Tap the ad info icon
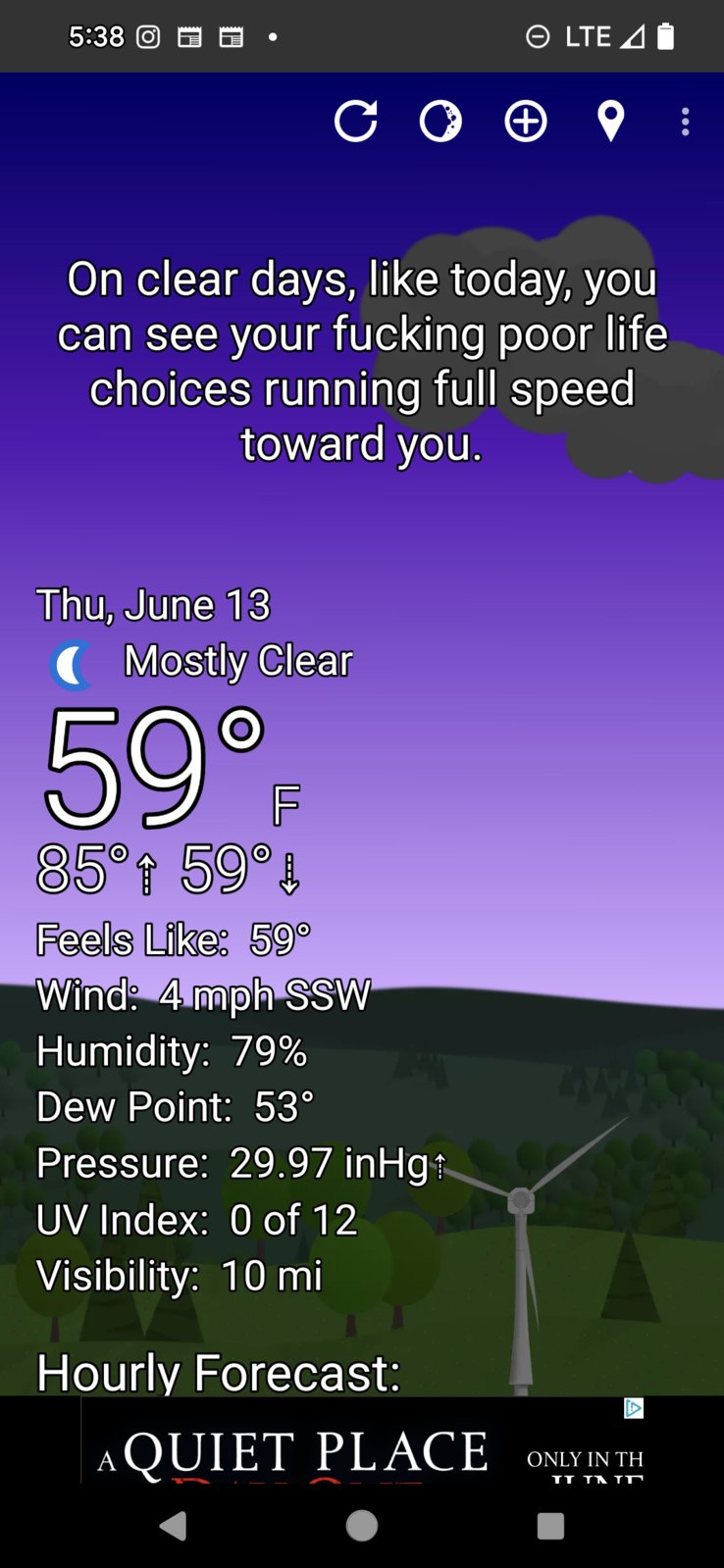724x1568 pixels. pos(634,1409)
